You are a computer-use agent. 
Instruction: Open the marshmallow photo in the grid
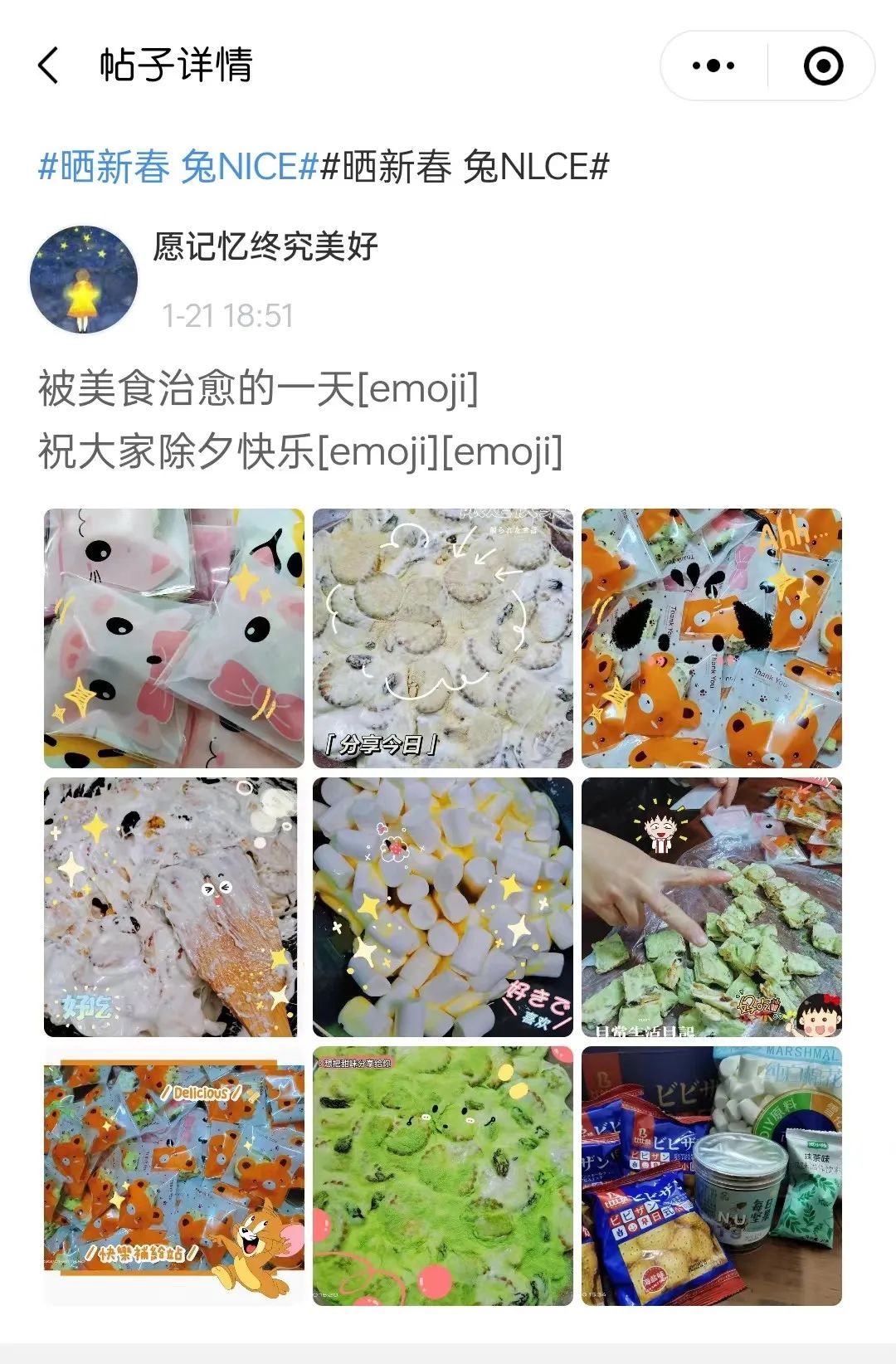pyautogui.click(x=443, y=907)
